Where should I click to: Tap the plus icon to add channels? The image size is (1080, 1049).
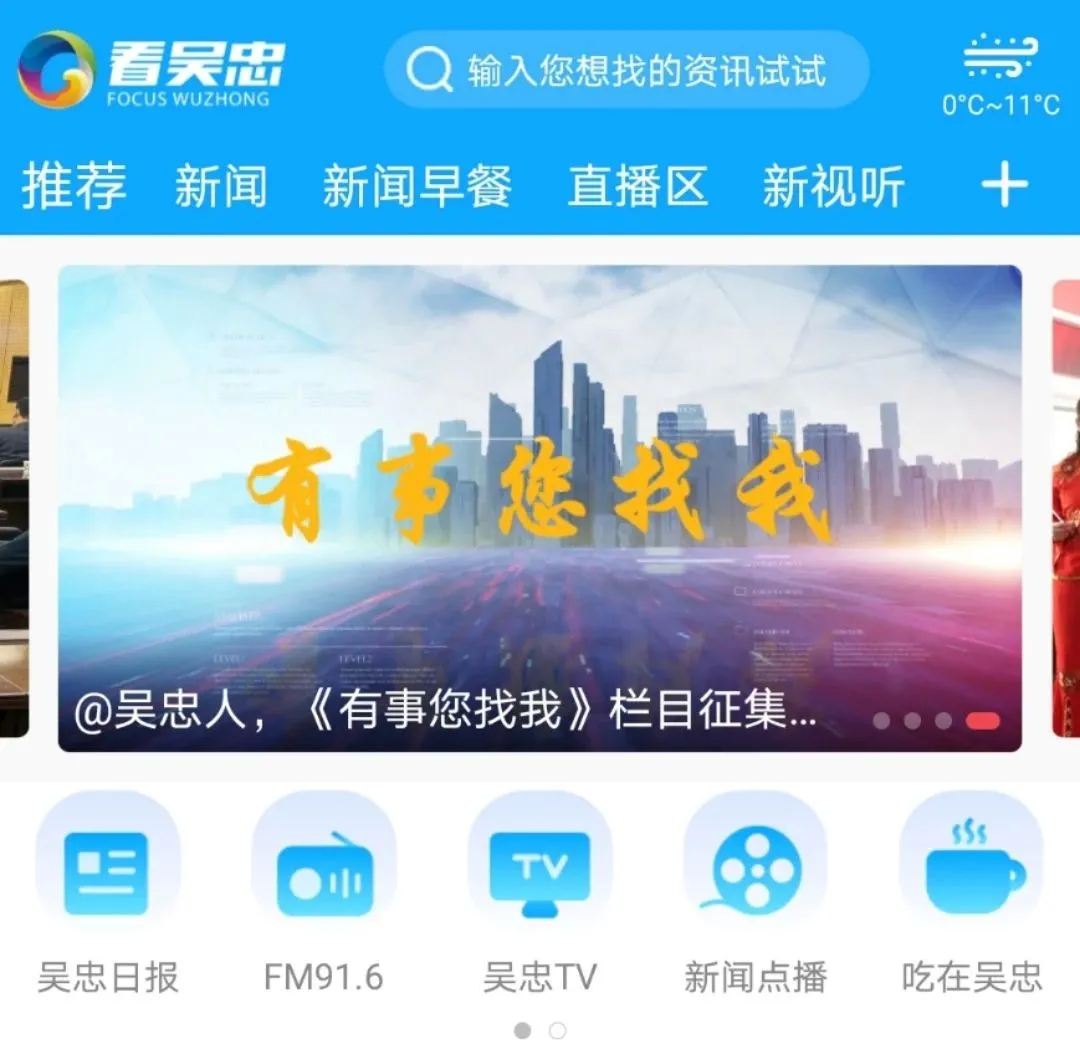(1004, 186)
